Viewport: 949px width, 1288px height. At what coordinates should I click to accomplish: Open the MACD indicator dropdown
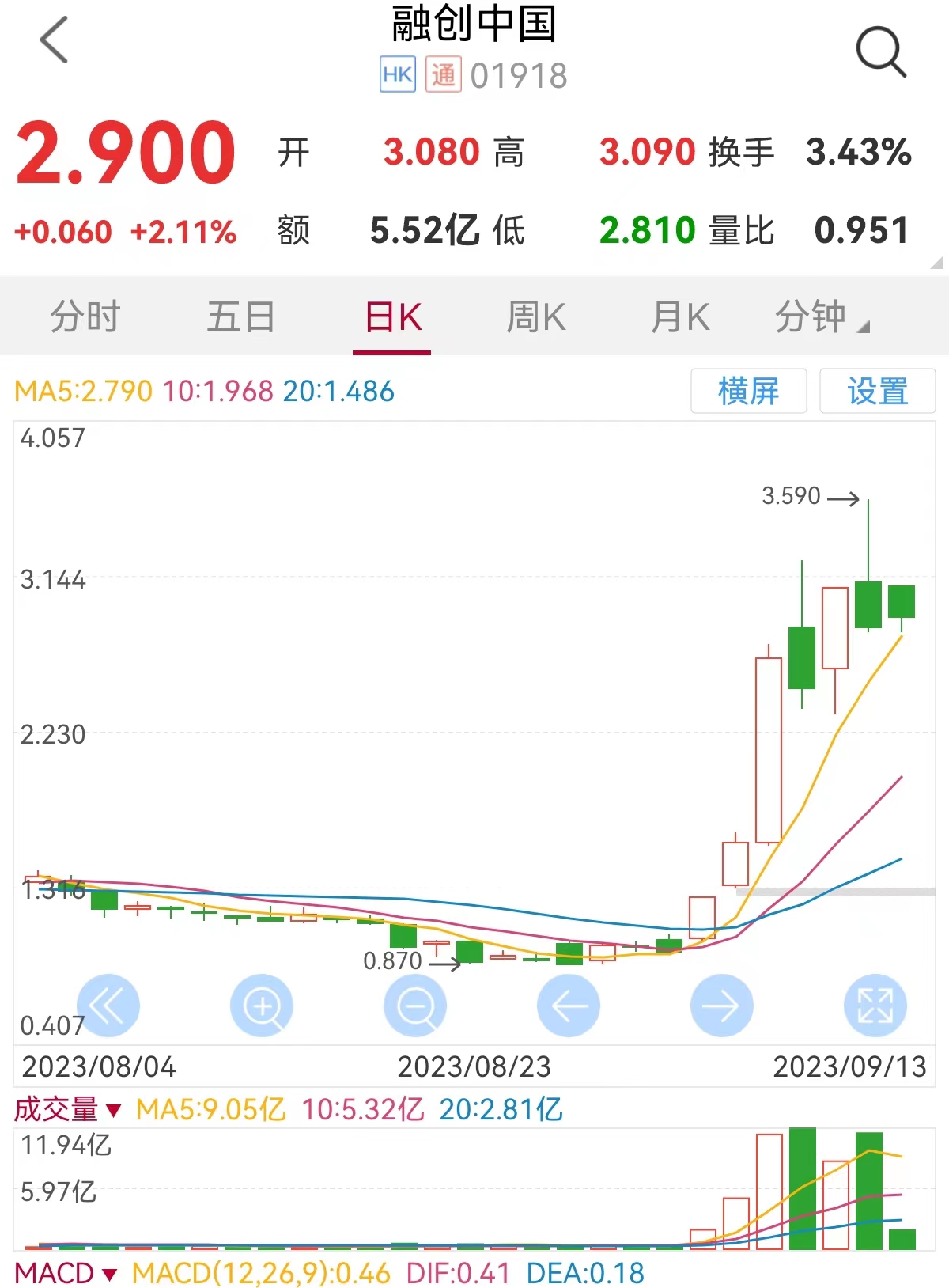[66, 1273]
